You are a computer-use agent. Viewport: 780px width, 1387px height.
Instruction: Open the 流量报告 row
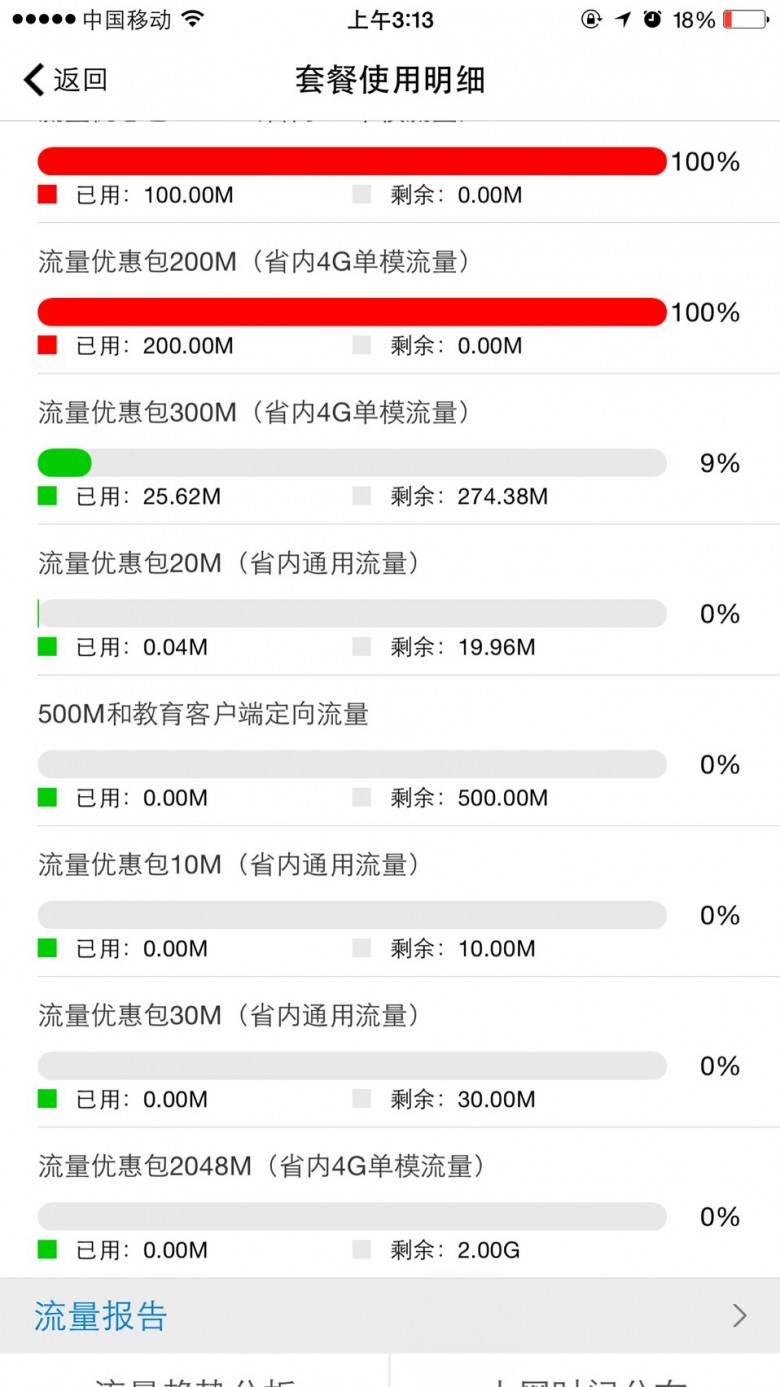[390, 1316]
